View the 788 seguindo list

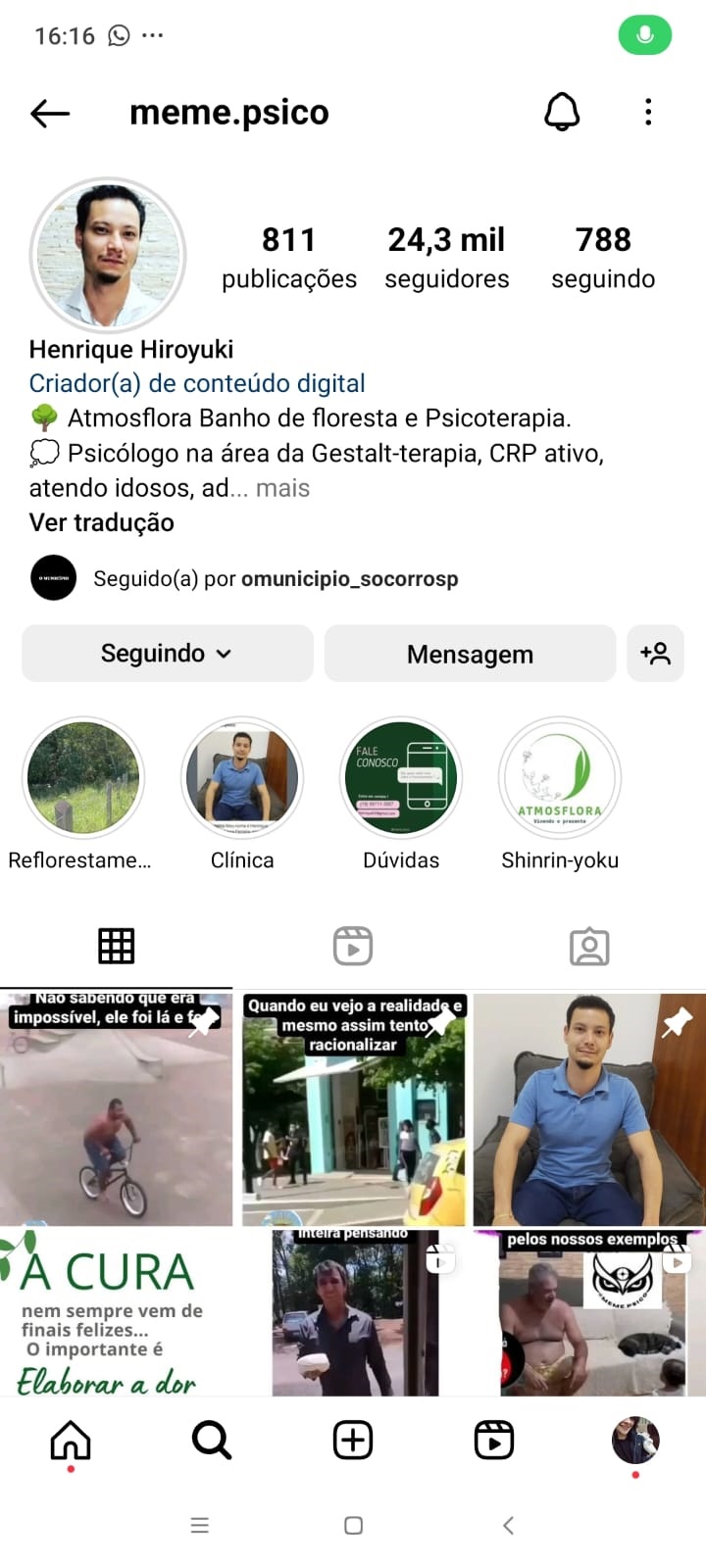pos(603,258)
